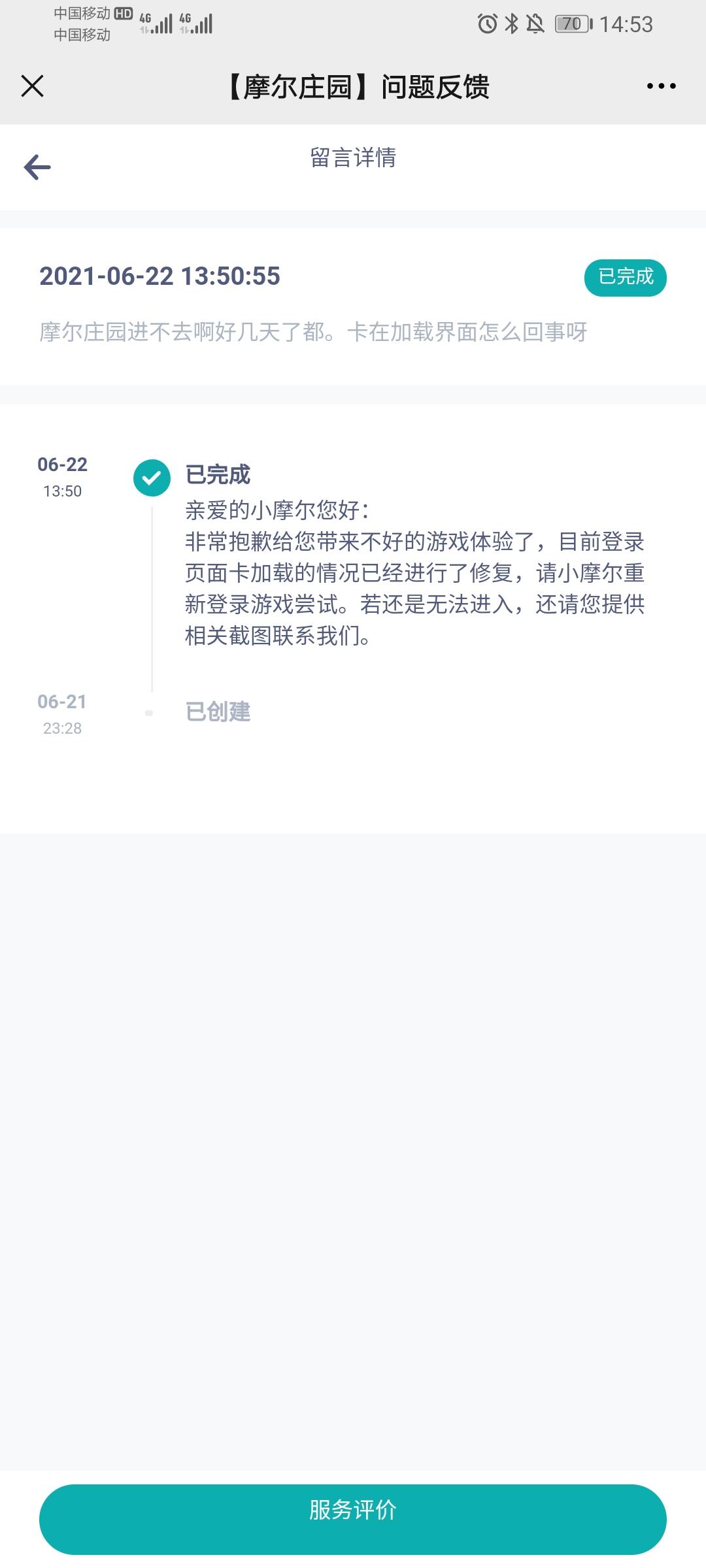Click the battery indicator showing 70
The height and width of the screenshot is (1568, 706).
[572, 24]
